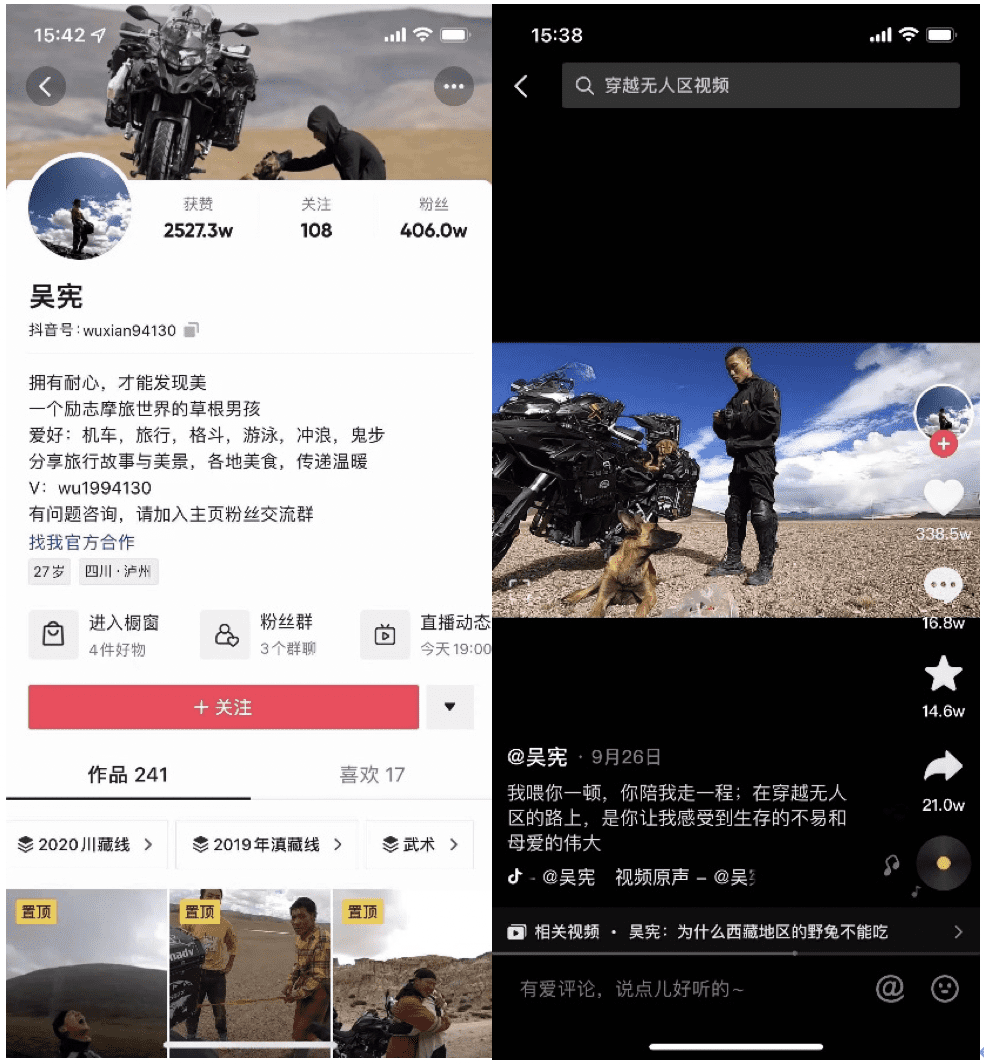
Task: Follow Wu Xian with the red 关注 button
Action: 223,707
